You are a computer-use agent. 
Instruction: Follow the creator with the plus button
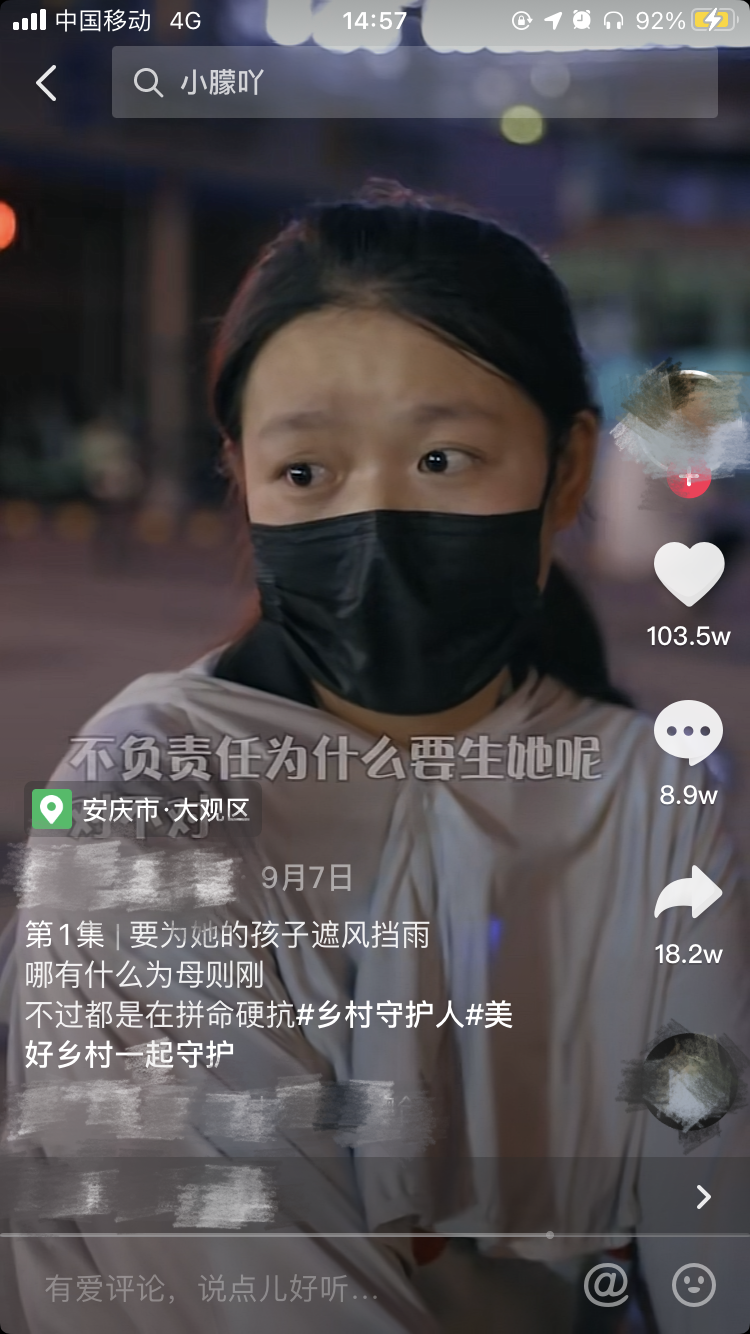point(689,477)
